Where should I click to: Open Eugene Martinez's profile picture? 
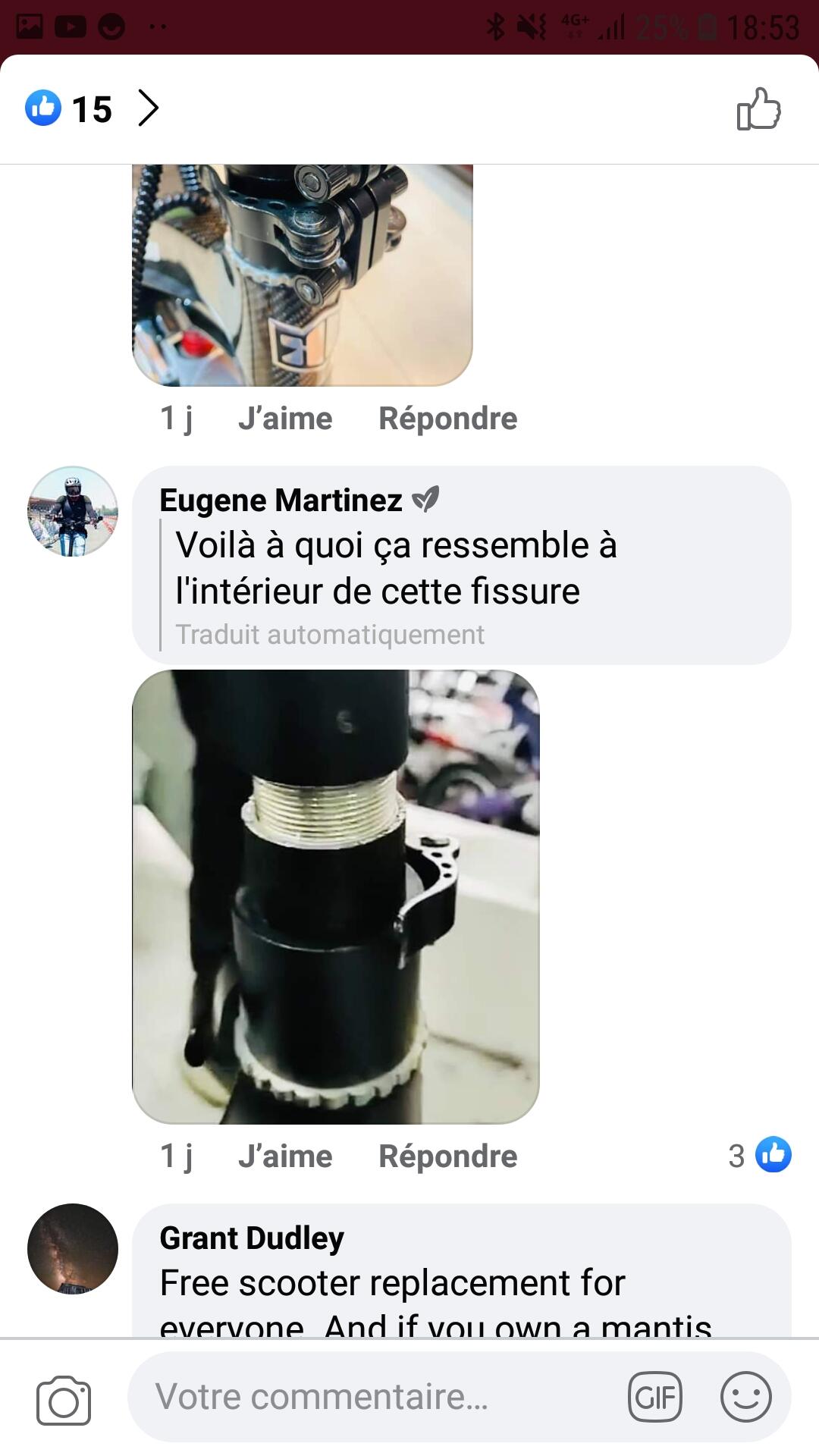pyautogui.click(x=73, y=511)
